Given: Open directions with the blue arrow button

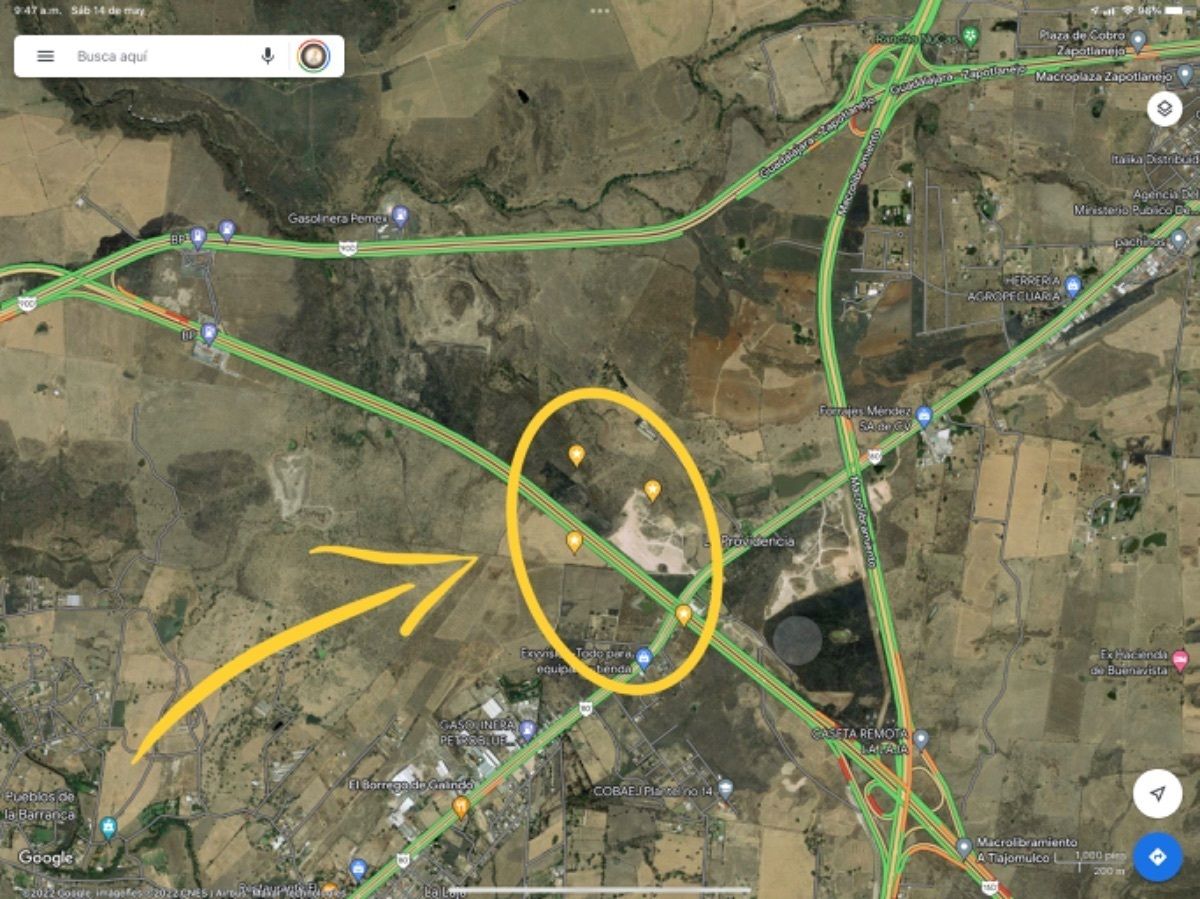Looking at the screenshot, I should (x=1157, y=857).
